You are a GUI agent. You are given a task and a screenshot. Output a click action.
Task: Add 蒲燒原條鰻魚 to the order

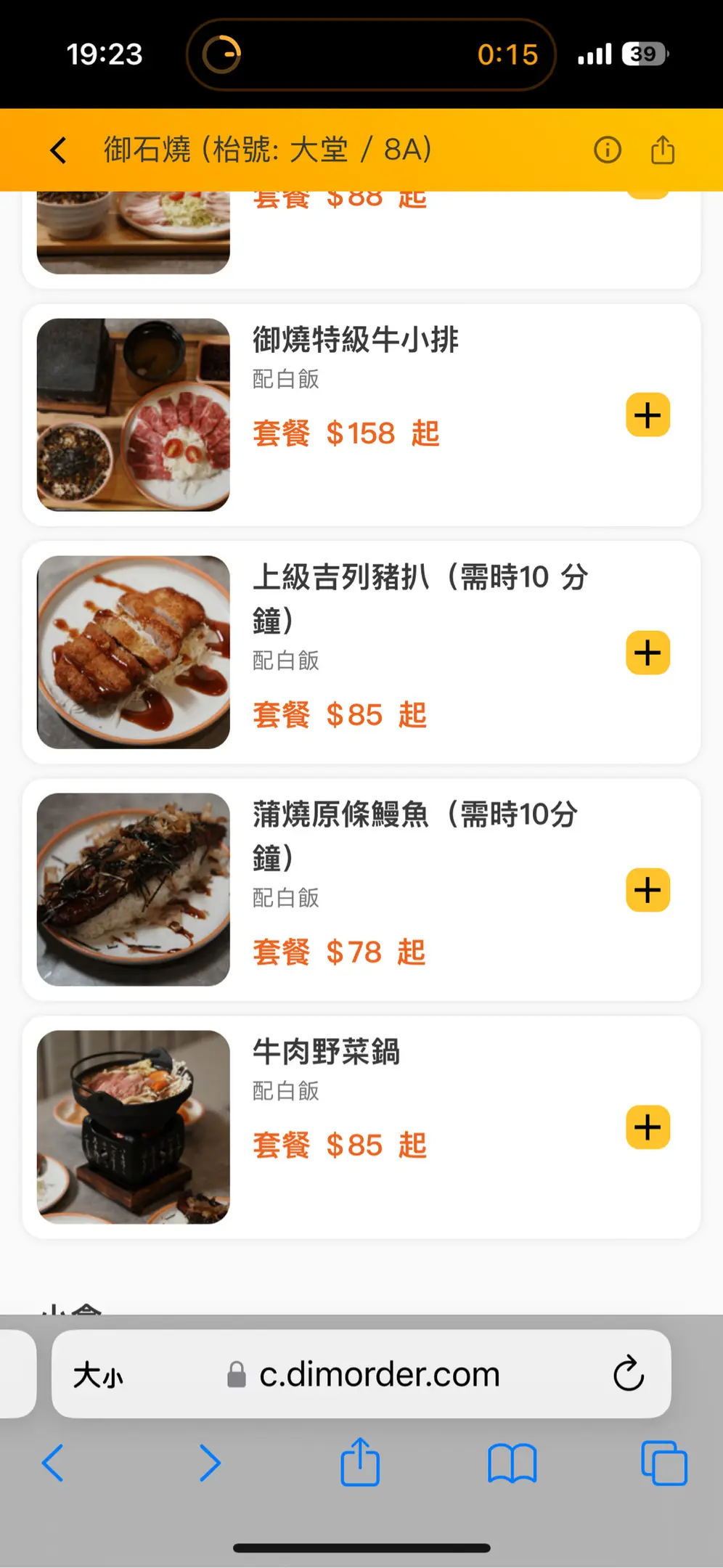pyautogui.click(x=648, y=890)
